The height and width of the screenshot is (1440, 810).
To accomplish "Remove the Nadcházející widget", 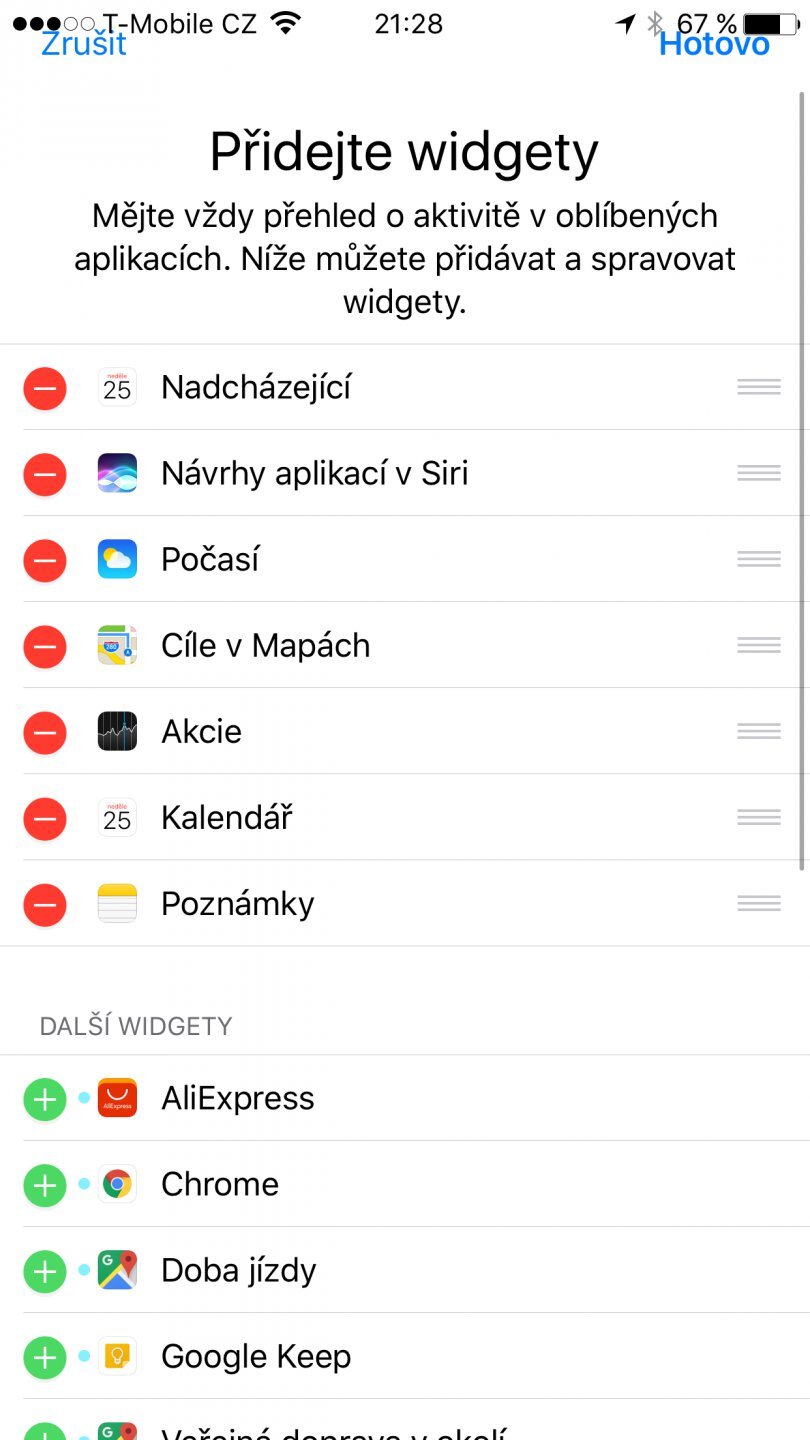I will pyautogui.click(x=45, y=388).
